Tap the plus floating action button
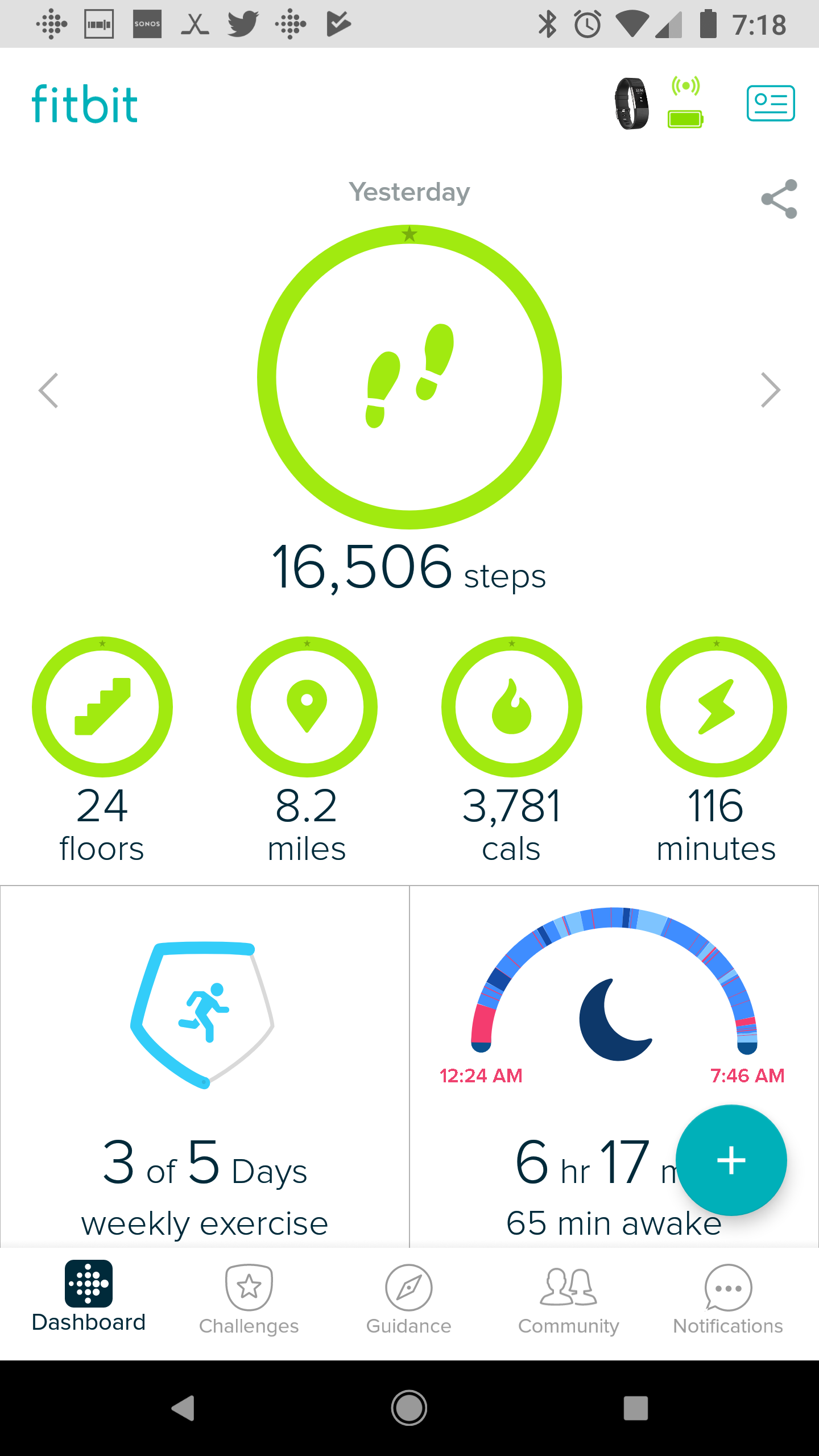 [731, 1160]
